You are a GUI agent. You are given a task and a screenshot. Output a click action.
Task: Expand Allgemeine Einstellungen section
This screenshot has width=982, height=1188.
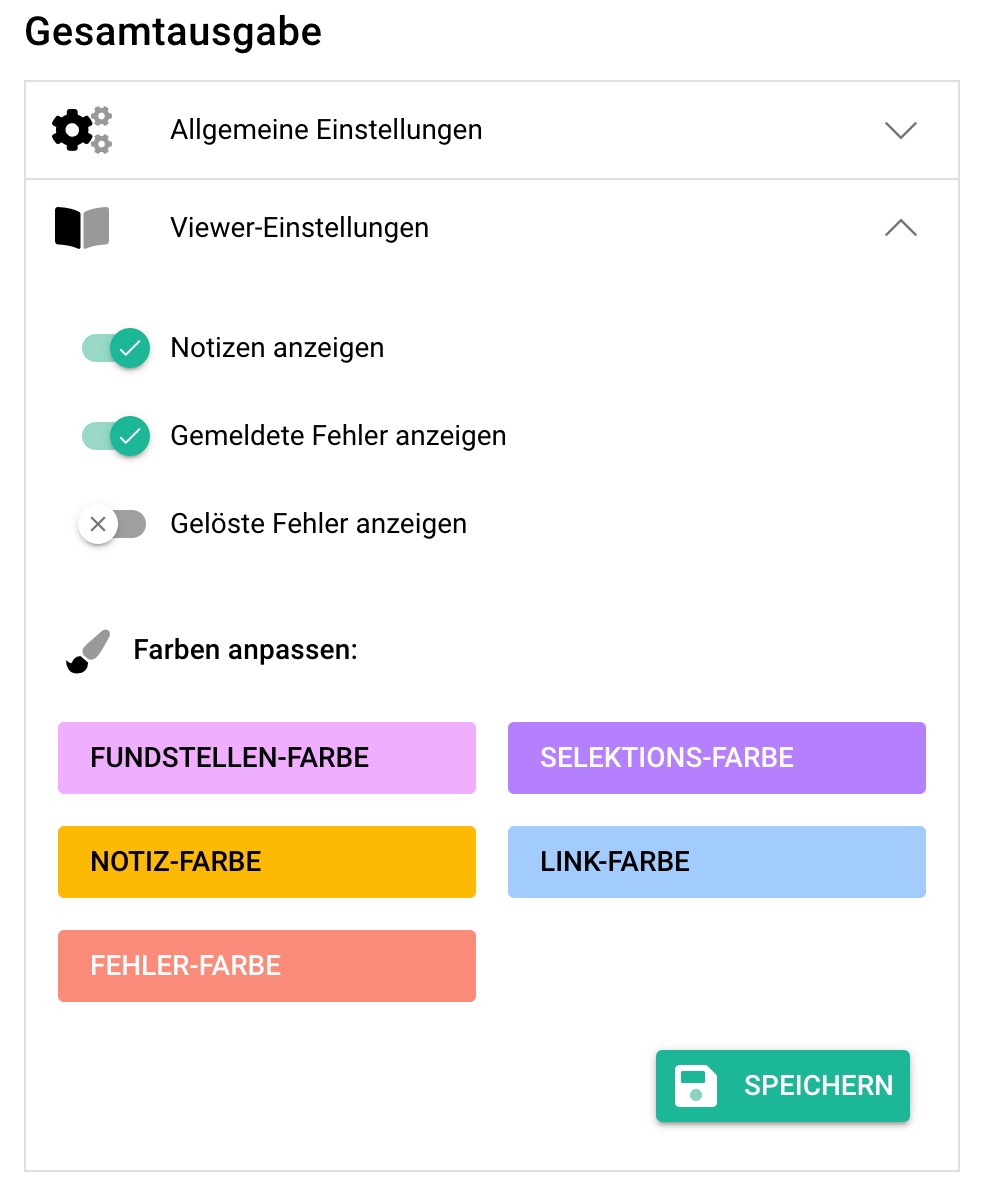[900, 130]
